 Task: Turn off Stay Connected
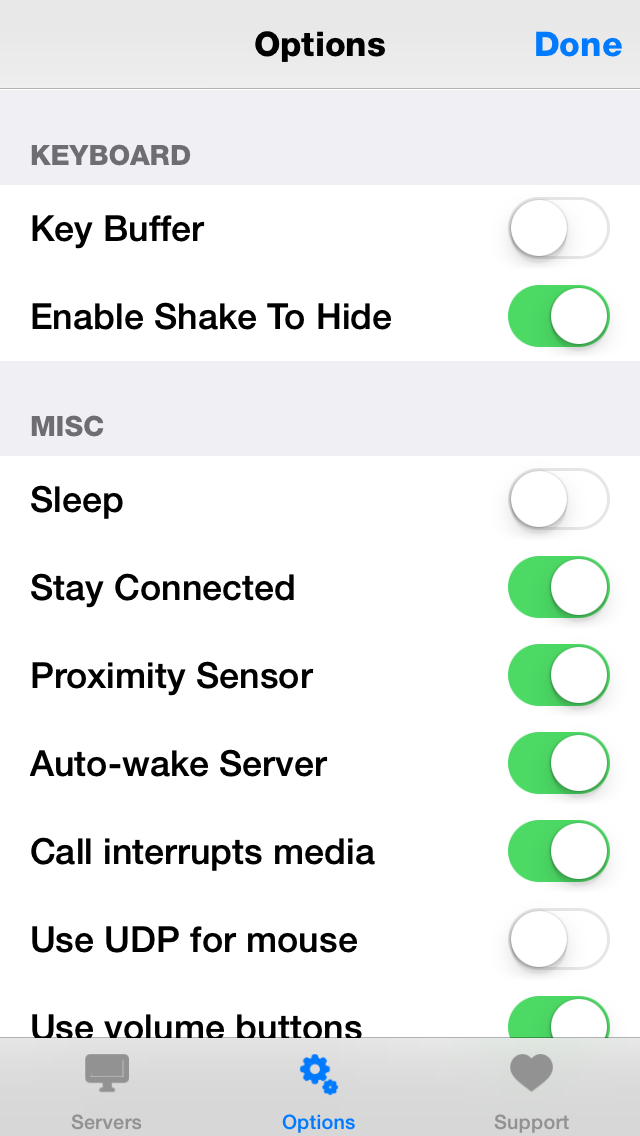point(558,587)
